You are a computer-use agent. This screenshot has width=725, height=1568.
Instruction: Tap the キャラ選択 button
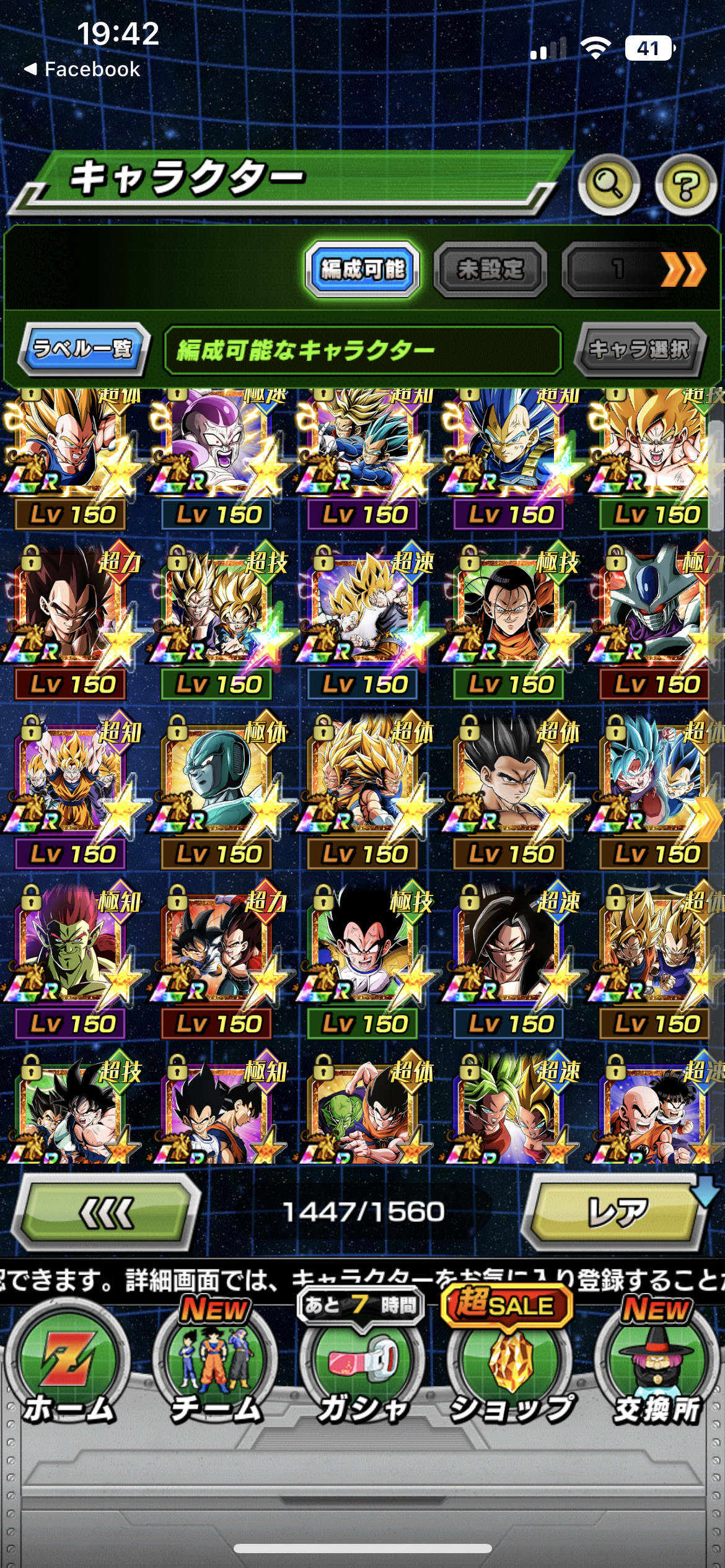[x=639, y=350]
